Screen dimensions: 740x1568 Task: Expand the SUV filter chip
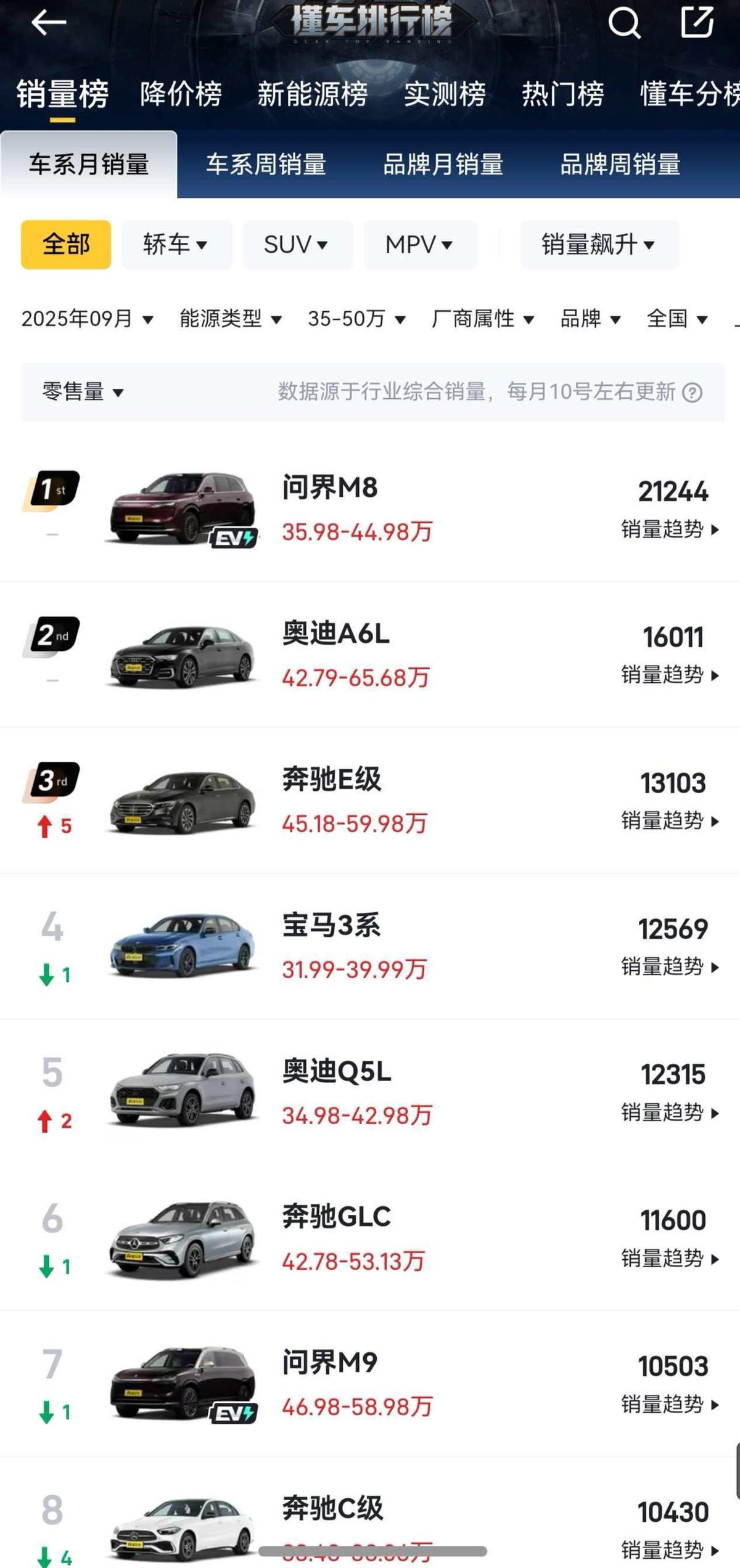point(297,245)
